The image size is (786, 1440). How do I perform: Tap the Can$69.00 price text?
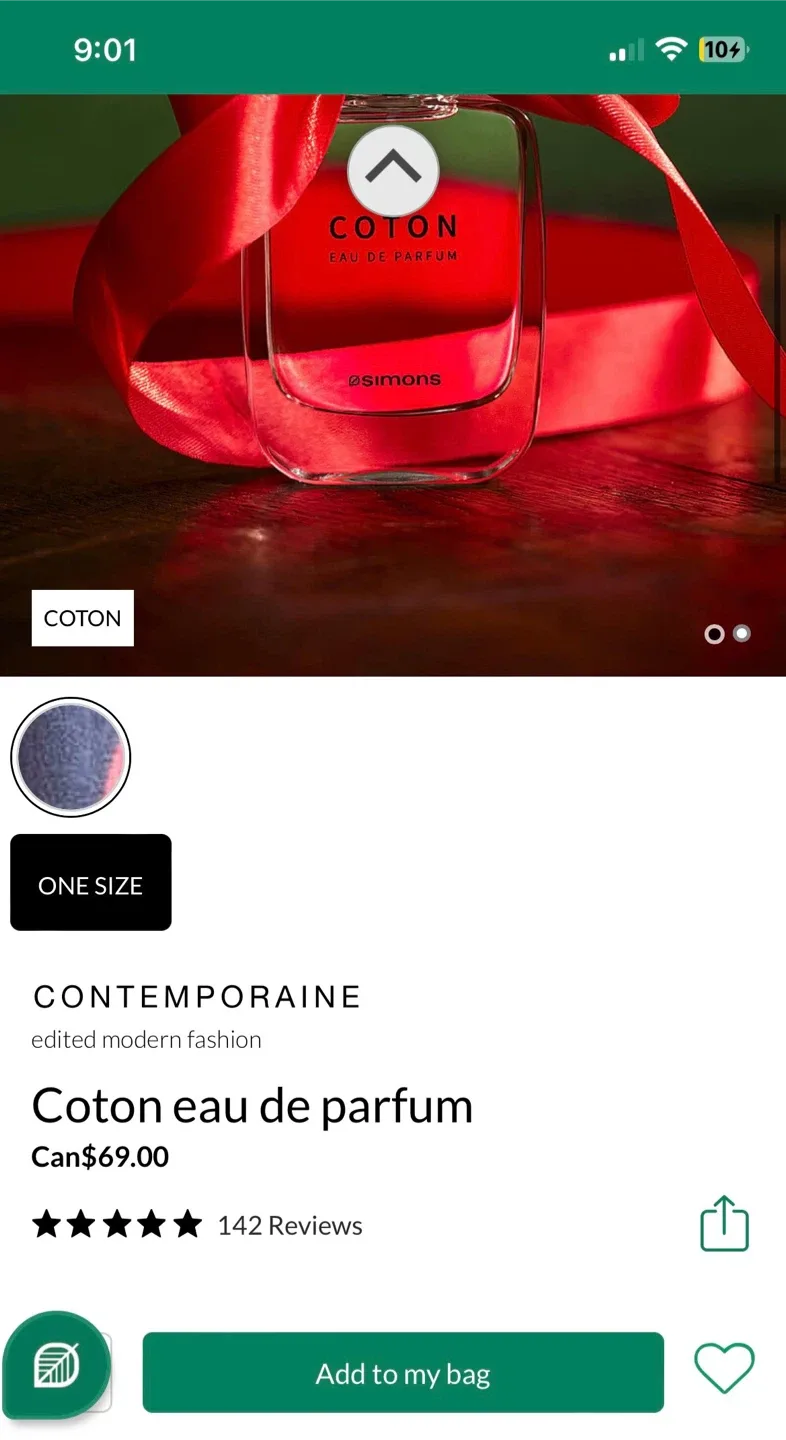tap(100, 1157)
